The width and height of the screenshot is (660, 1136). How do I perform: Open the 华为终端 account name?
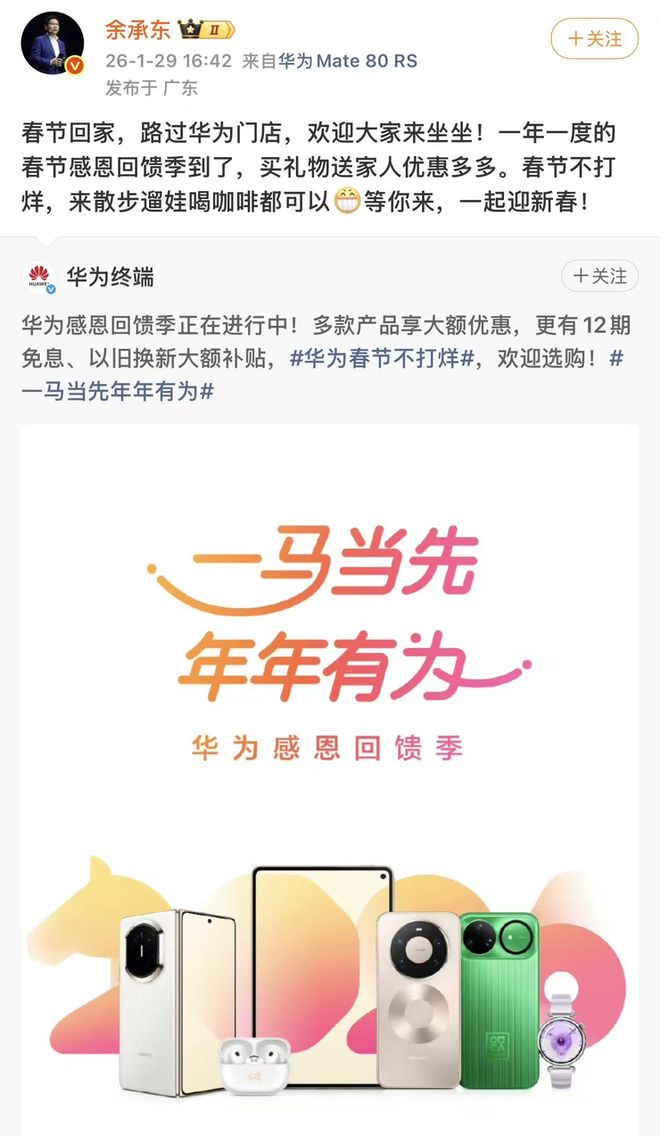(x=110, y=277)
